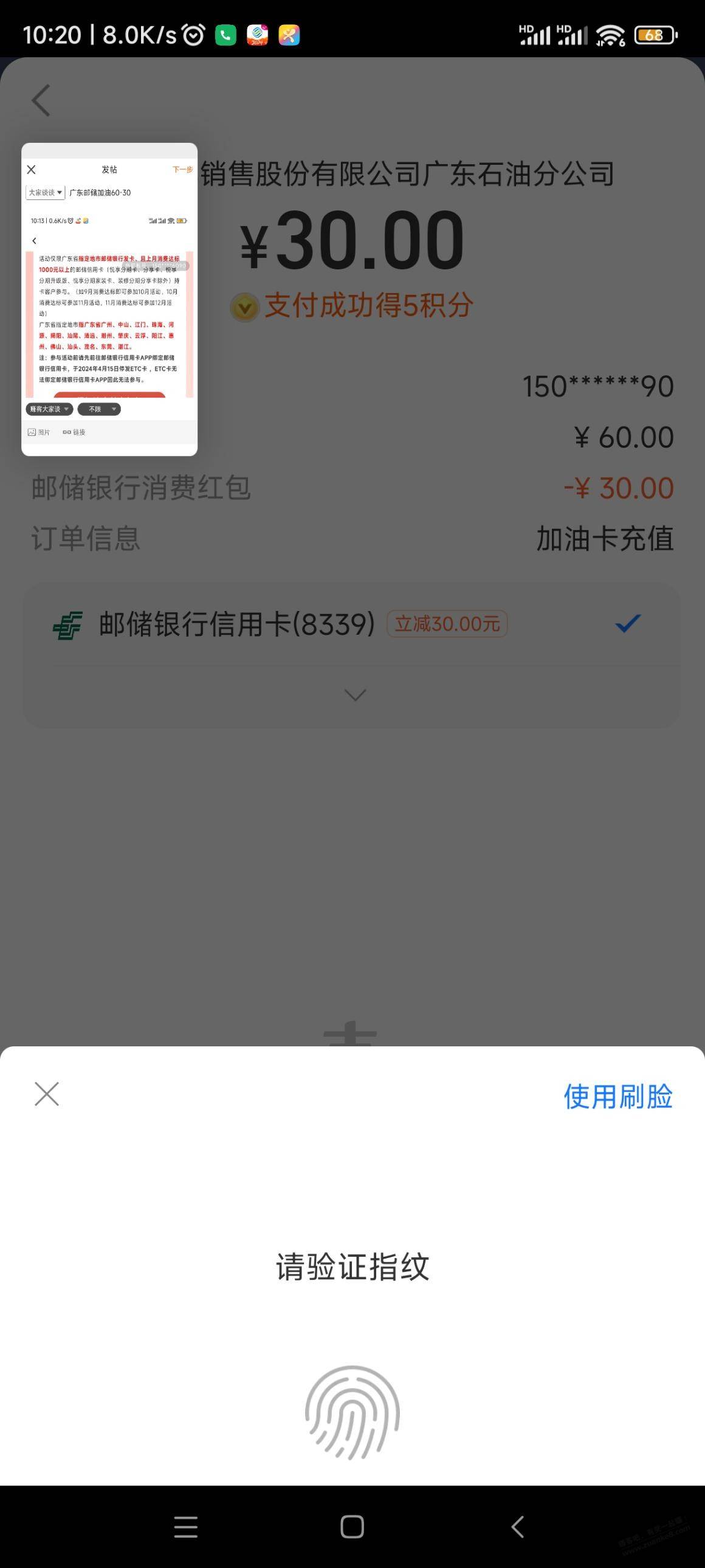Tap the system home button
705x1568 pixels.
[x=352, y=1527]
